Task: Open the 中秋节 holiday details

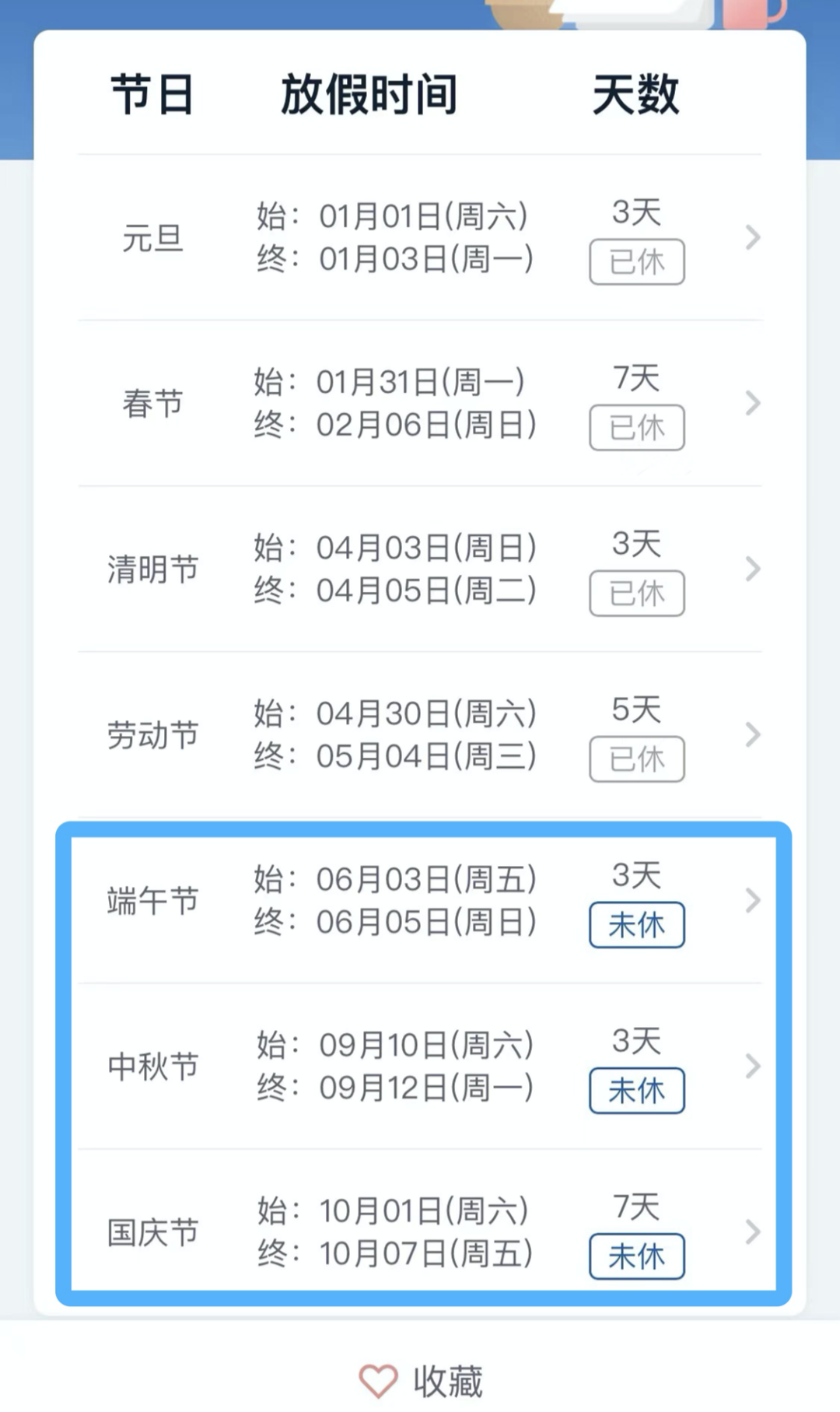Action: click(x=420, y=1066)
